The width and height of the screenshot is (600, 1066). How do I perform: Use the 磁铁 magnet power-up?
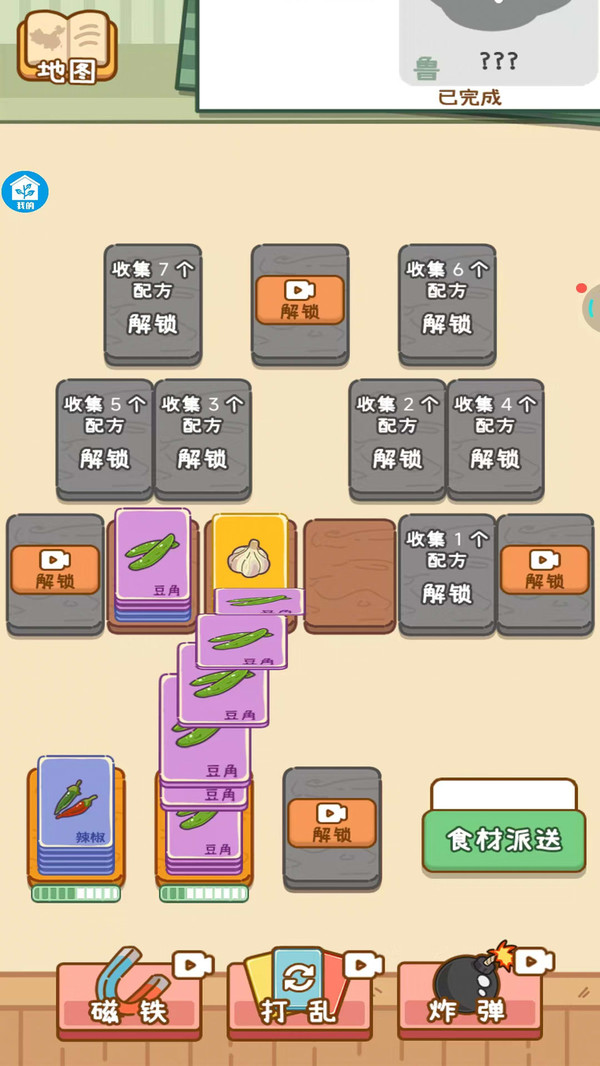pyautogui.click(x=129, y=1001)
